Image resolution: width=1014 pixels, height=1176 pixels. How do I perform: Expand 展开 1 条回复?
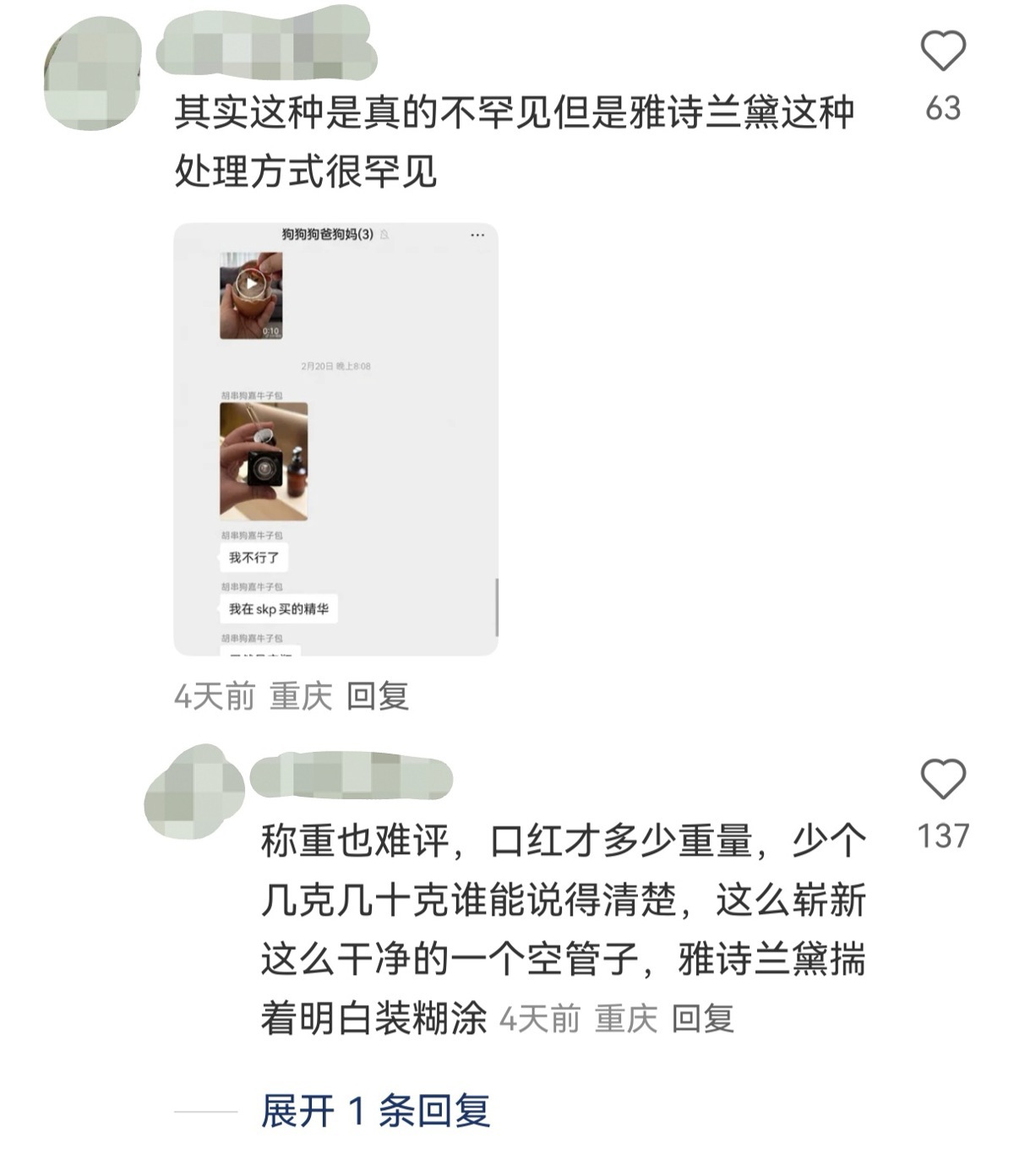point(375,1111)
